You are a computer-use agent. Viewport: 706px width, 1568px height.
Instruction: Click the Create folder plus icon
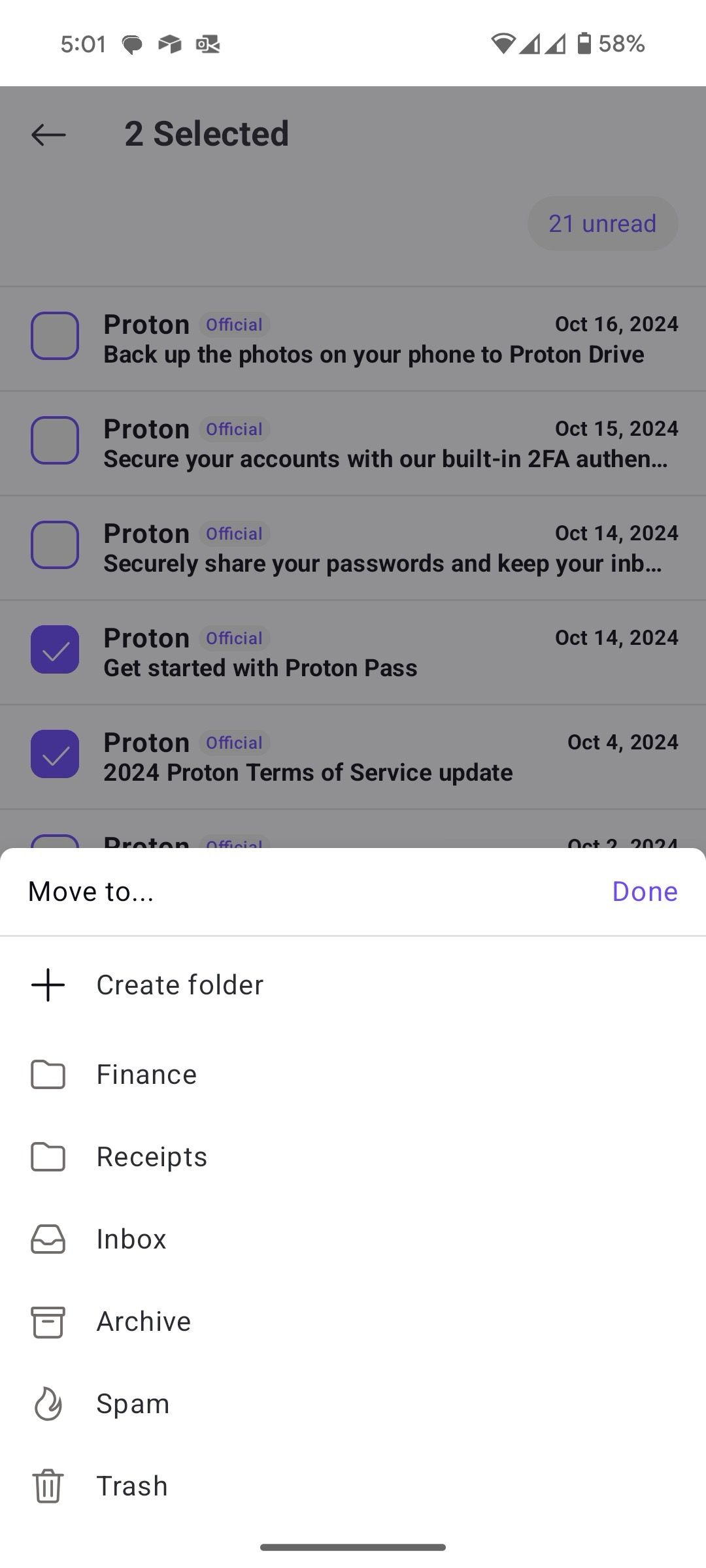(48, 985)
